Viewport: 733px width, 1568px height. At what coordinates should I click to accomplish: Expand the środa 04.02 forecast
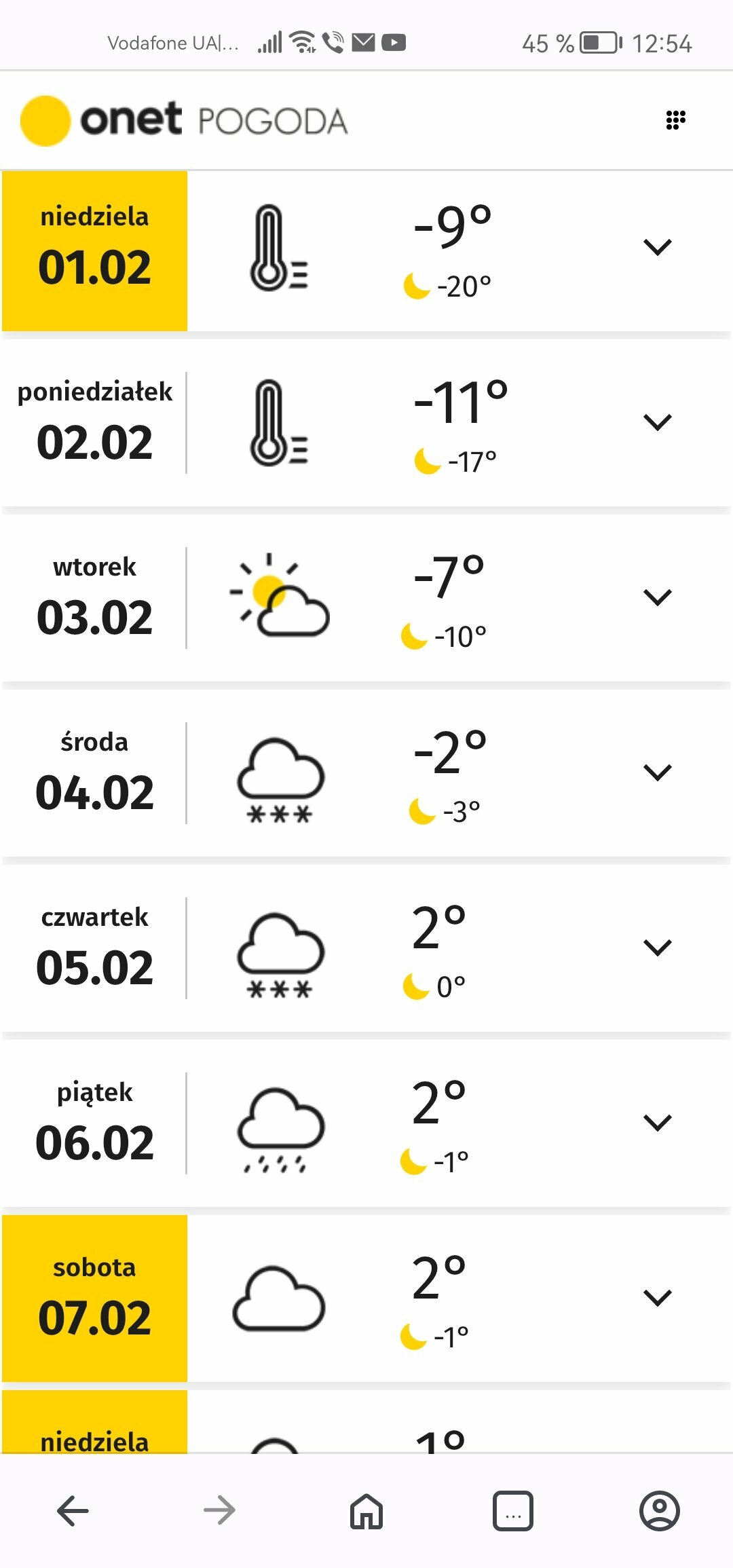(x=657, y=772)
